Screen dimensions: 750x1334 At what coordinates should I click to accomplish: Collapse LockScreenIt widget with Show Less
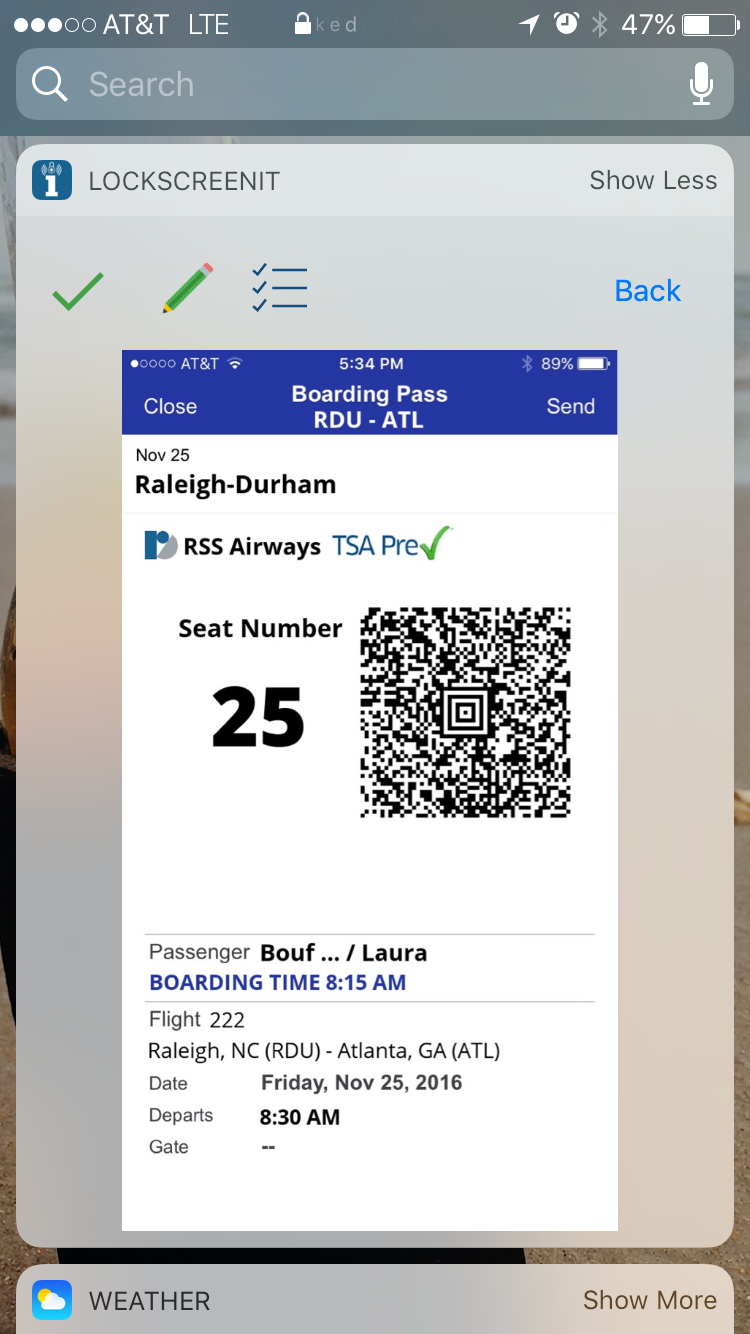tap(652, 181)
